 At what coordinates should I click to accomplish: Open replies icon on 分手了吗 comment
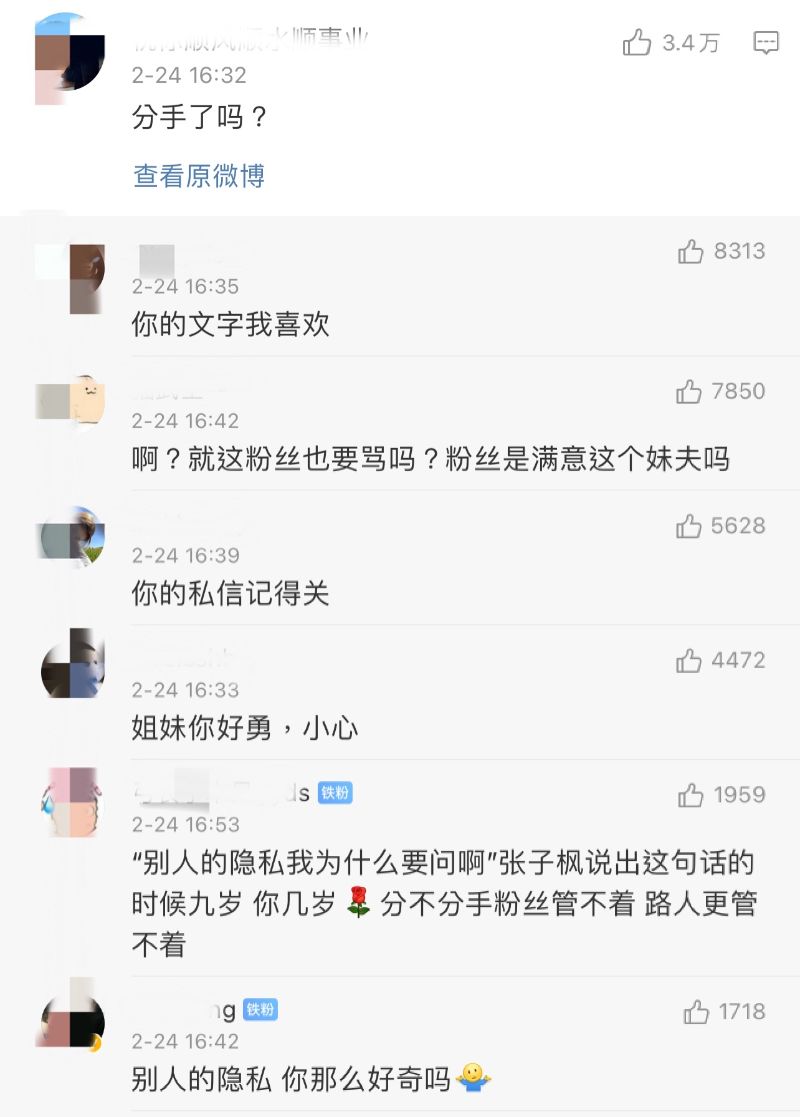(x=766, y=43)
